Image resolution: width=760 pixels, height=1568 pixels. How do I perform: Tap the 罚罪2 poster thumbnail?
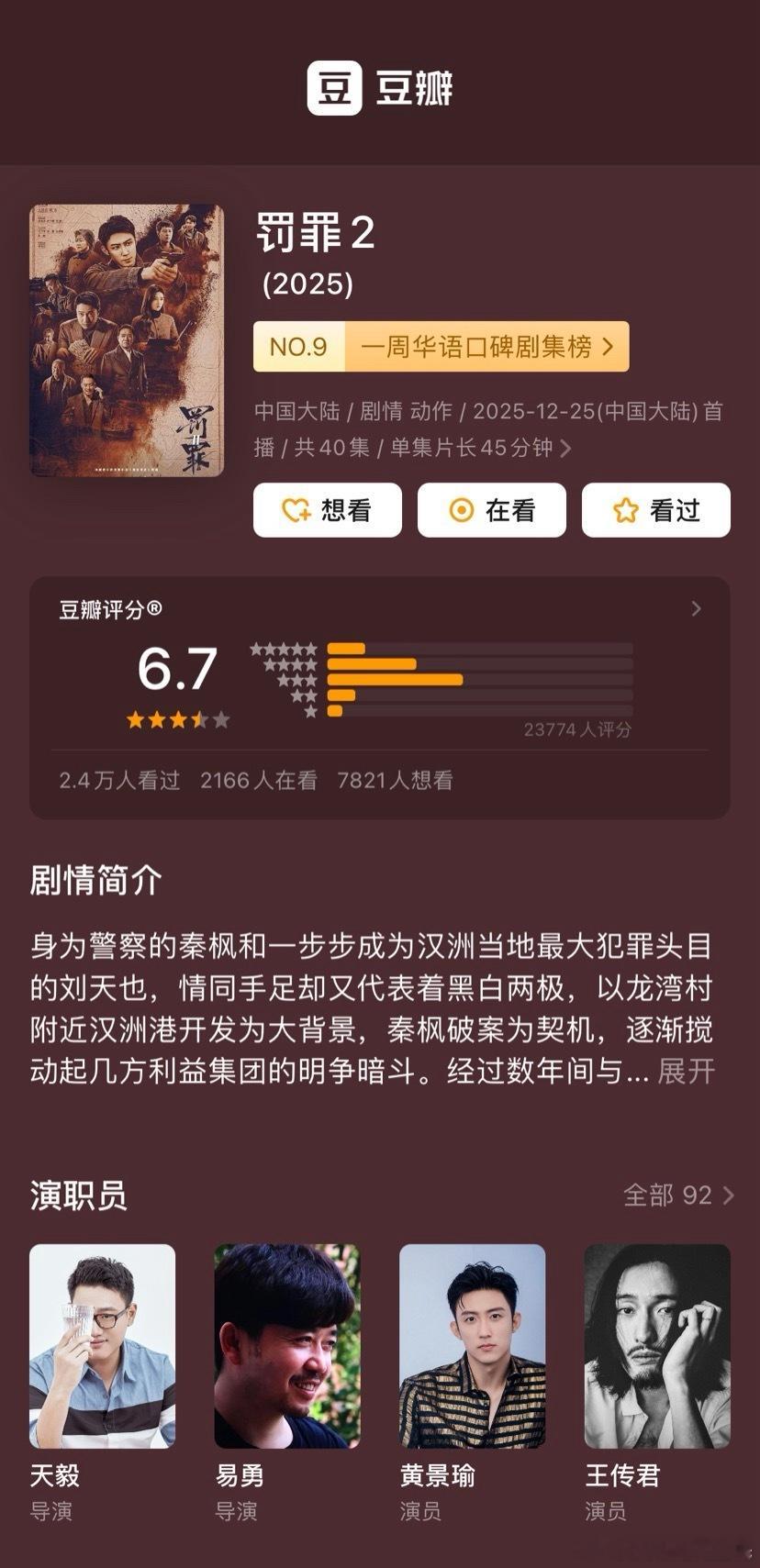tap(127, 338)
